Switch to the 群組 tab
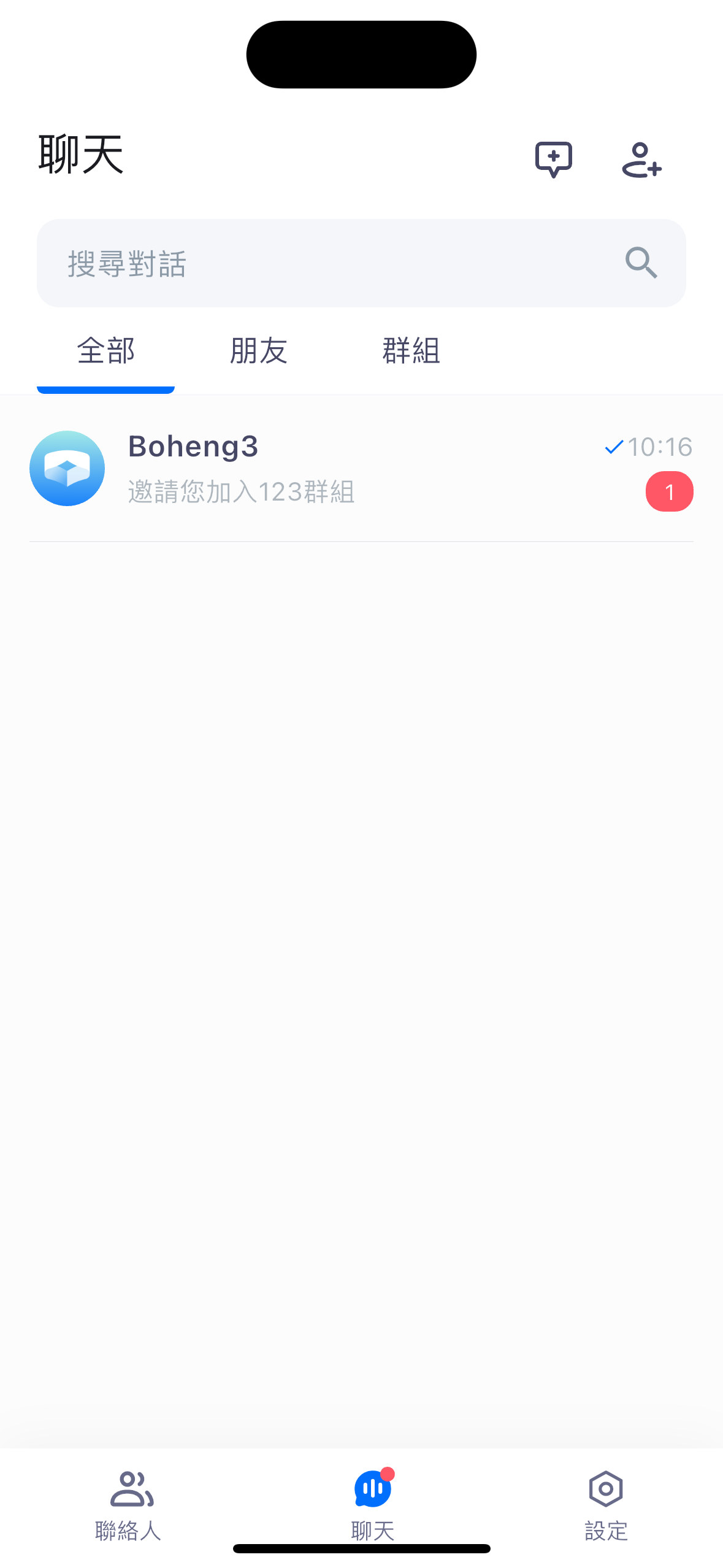 411,352
